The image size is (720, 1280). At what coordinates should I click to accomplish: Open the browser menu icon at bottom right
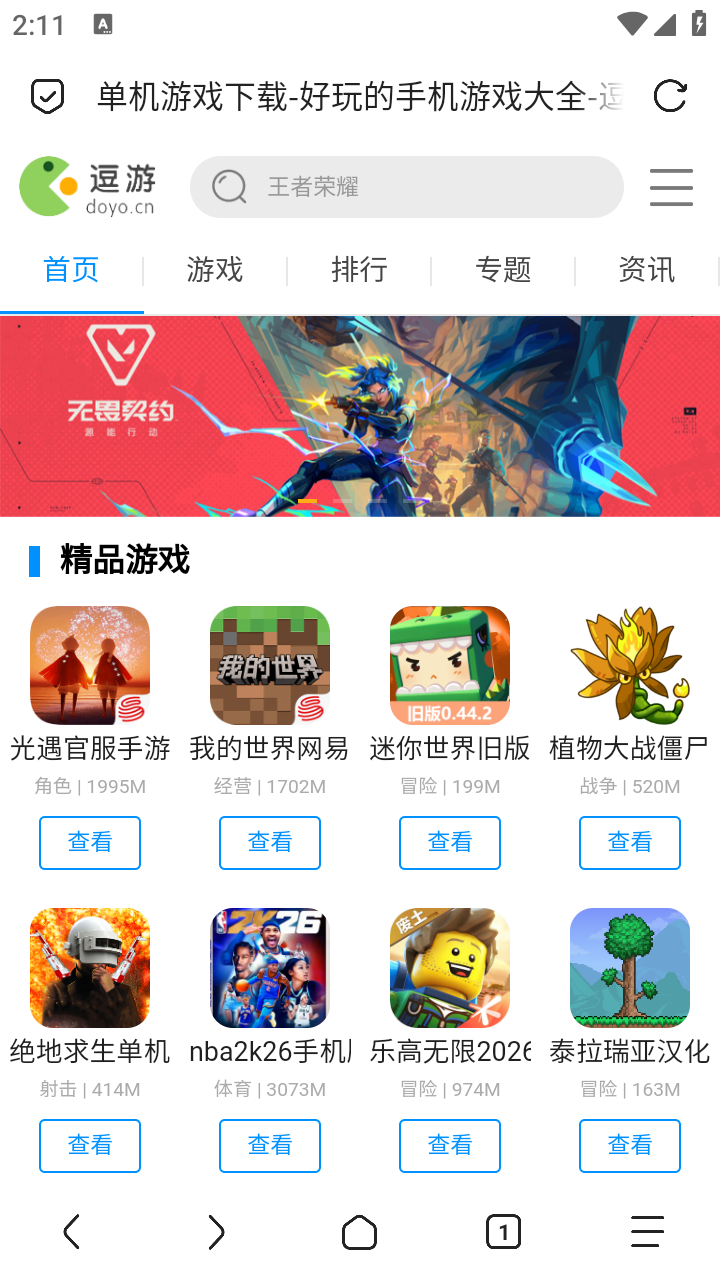[646, 1232]
